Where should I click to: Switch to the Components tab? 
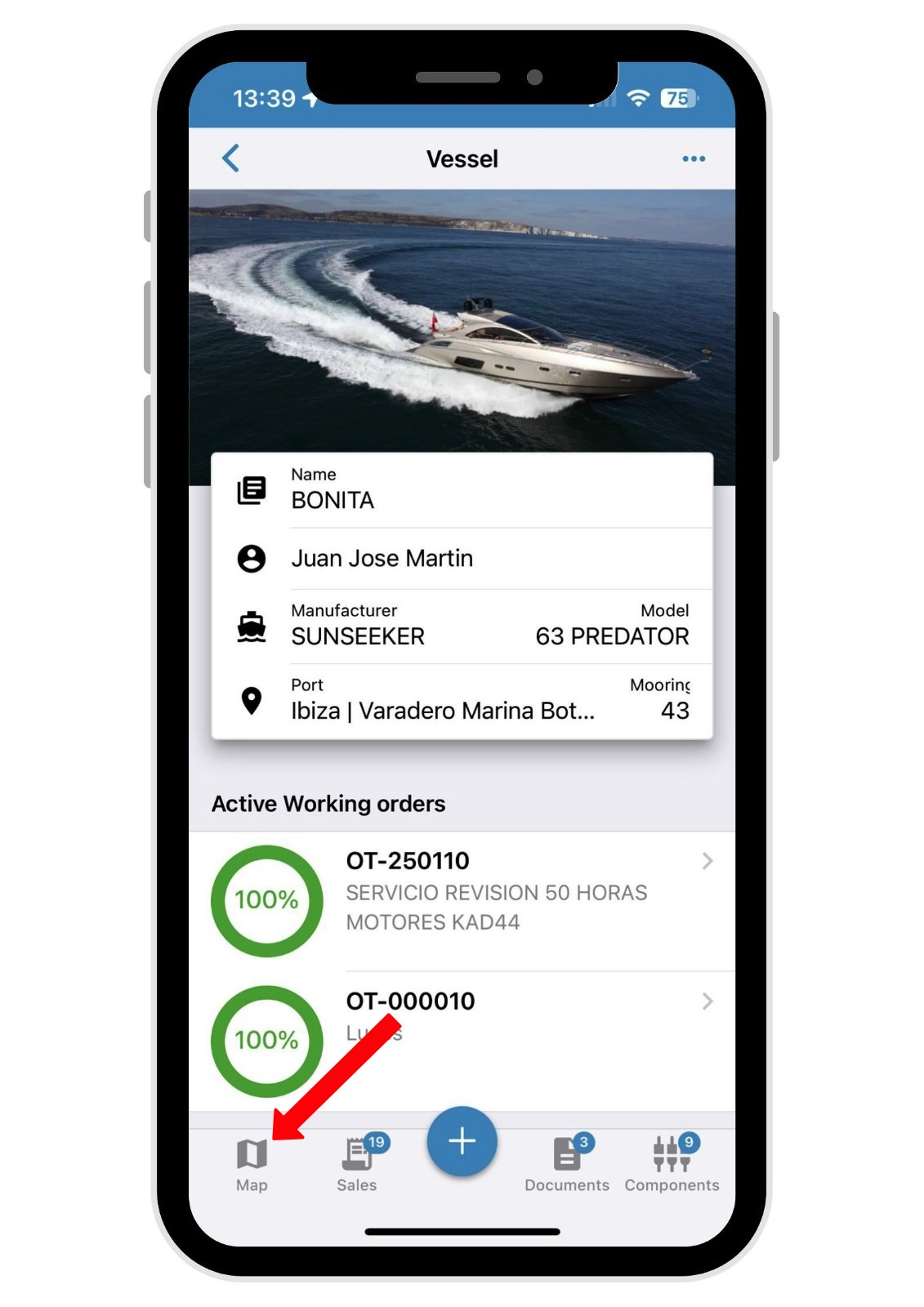[672, 1164]
